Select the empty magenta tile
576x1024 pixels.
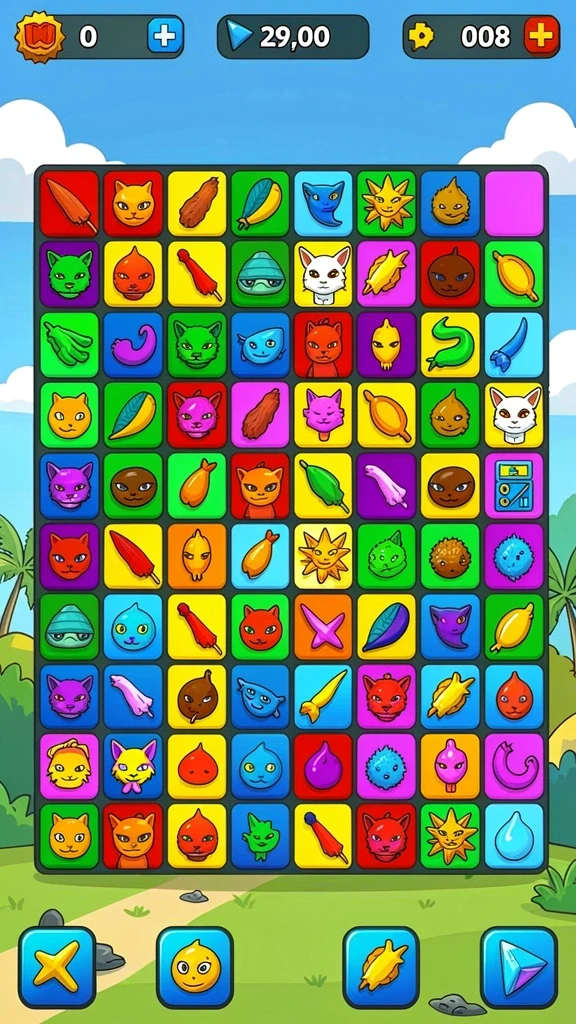[514, 203]
